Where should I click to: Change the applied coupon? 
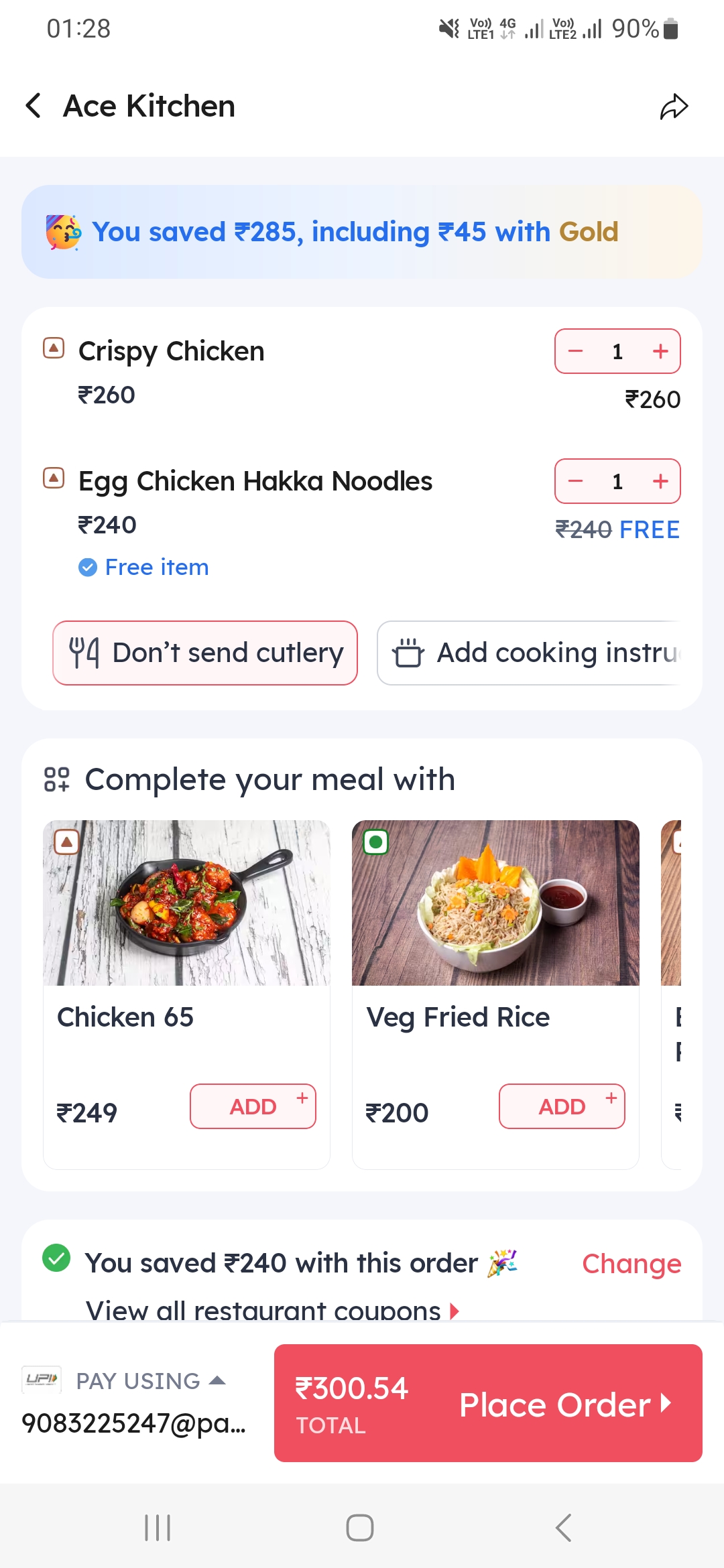tap(631, 1264)
